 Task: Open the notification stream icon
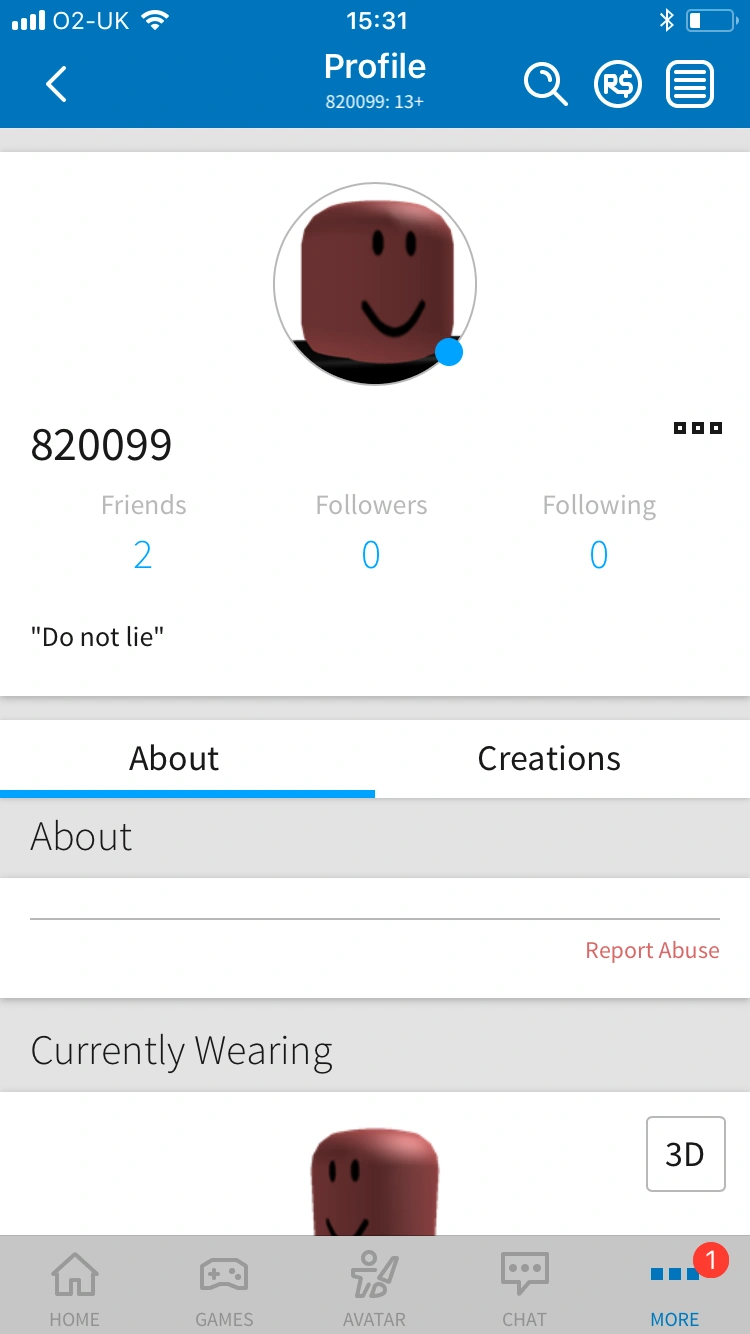click(x=690, y=84)
